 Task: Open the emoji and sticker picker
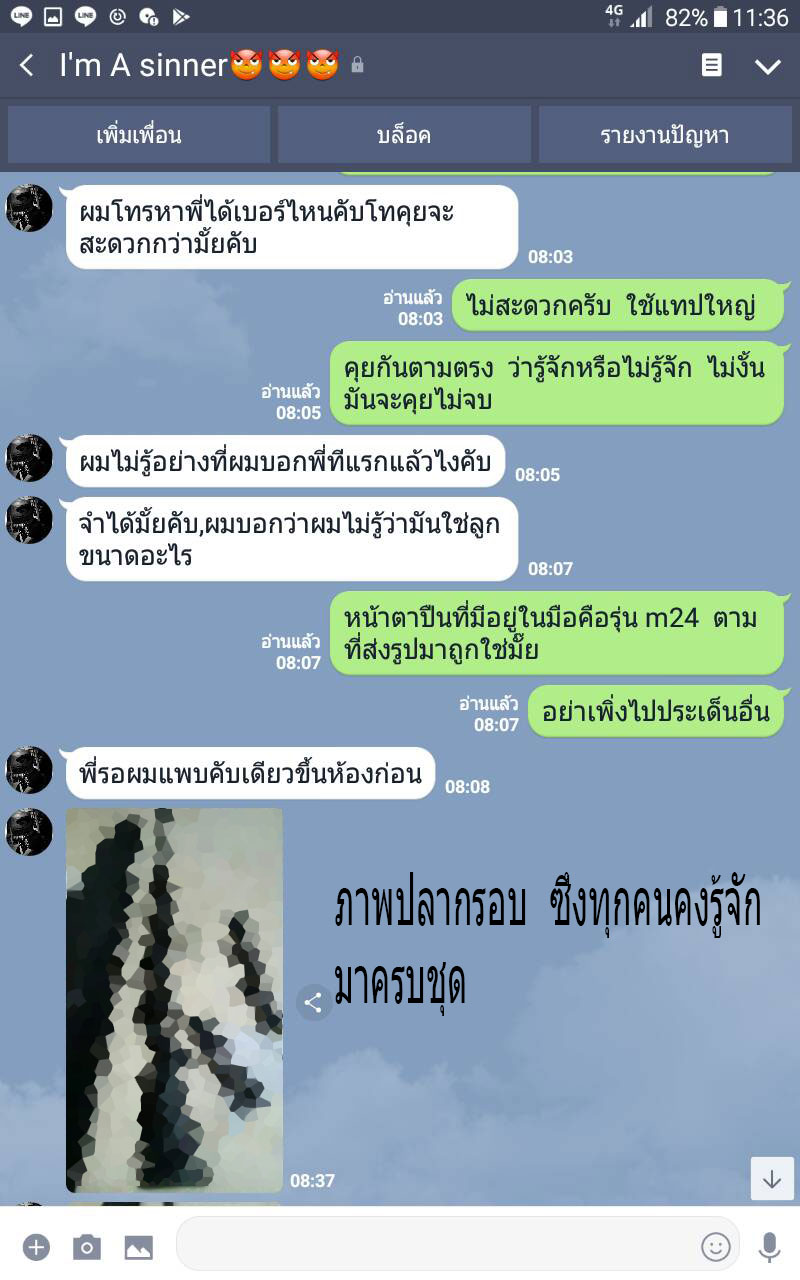(x=715, y=1246)
